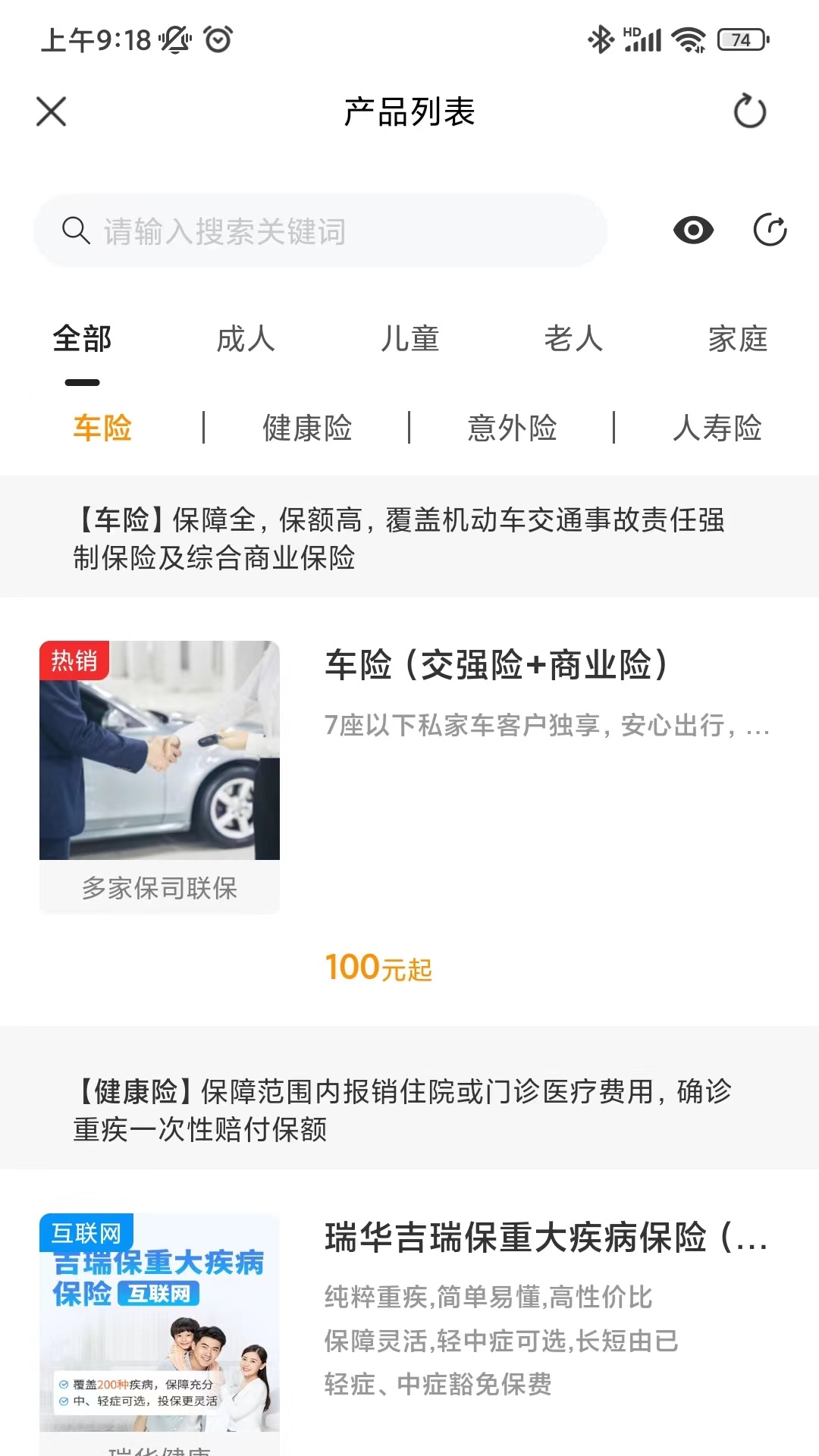Close the product list page
Screen dimensions: 819x1456
[x=52, y=111]
